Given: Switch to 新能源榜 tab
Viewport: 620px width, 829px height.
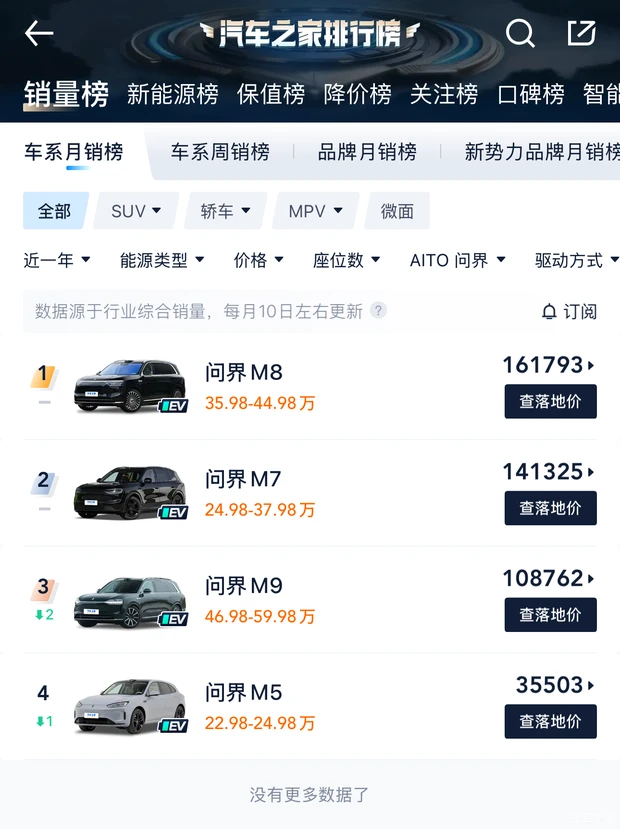Looking at the screenshot, I should [x=172, y=95].
